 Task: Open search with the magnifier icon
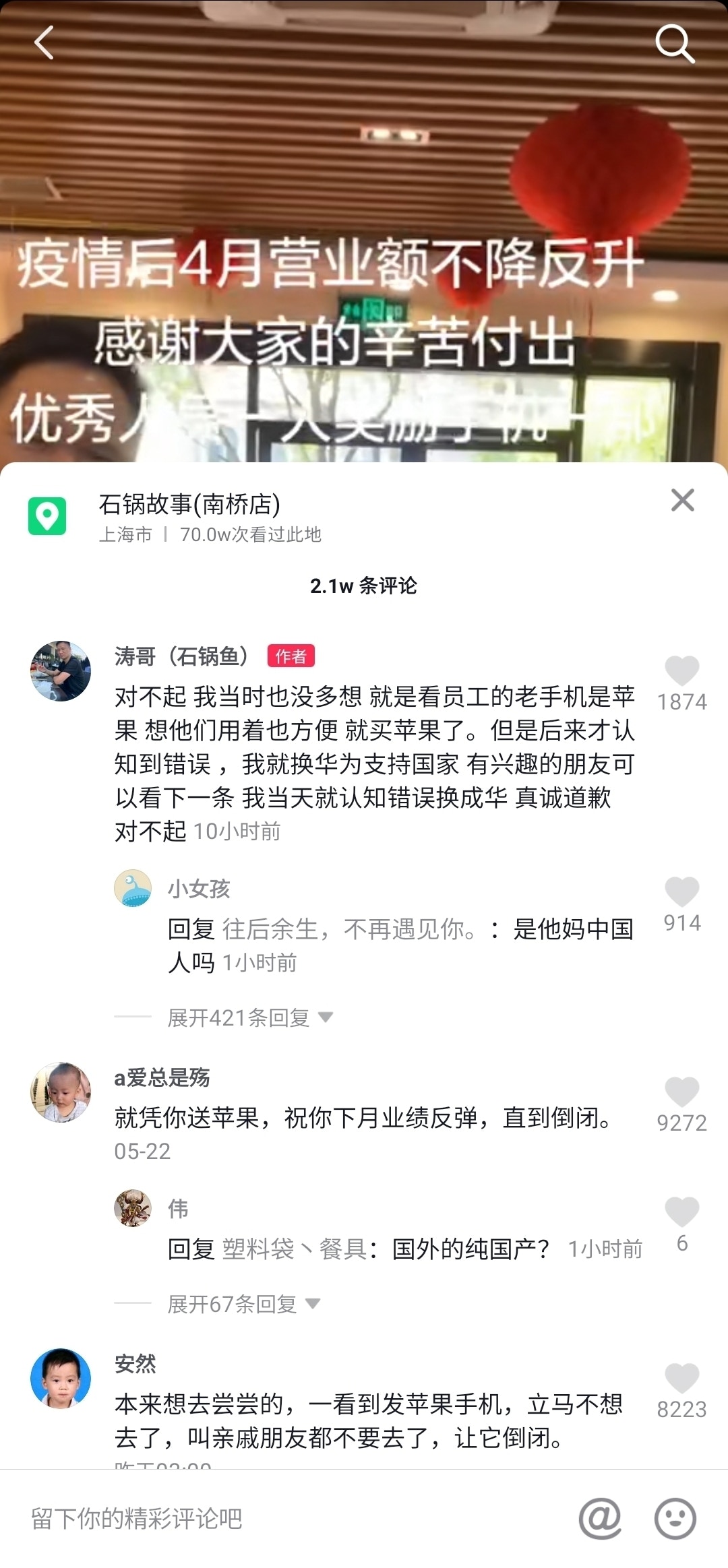pos(674,43)
